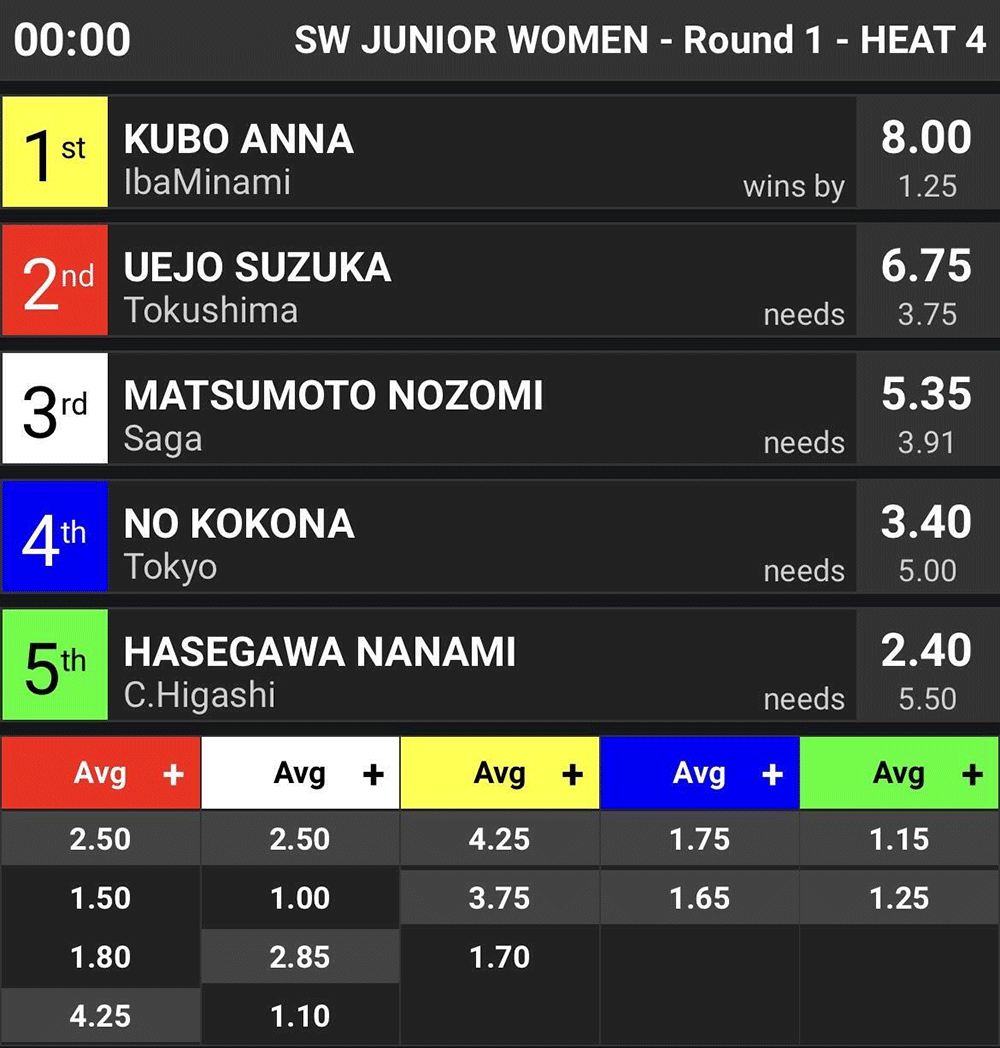Open Kubo Anna's surfer row
This screenshot has width=1000, height=1048.
pyautogui.click(x=480, y=152)
